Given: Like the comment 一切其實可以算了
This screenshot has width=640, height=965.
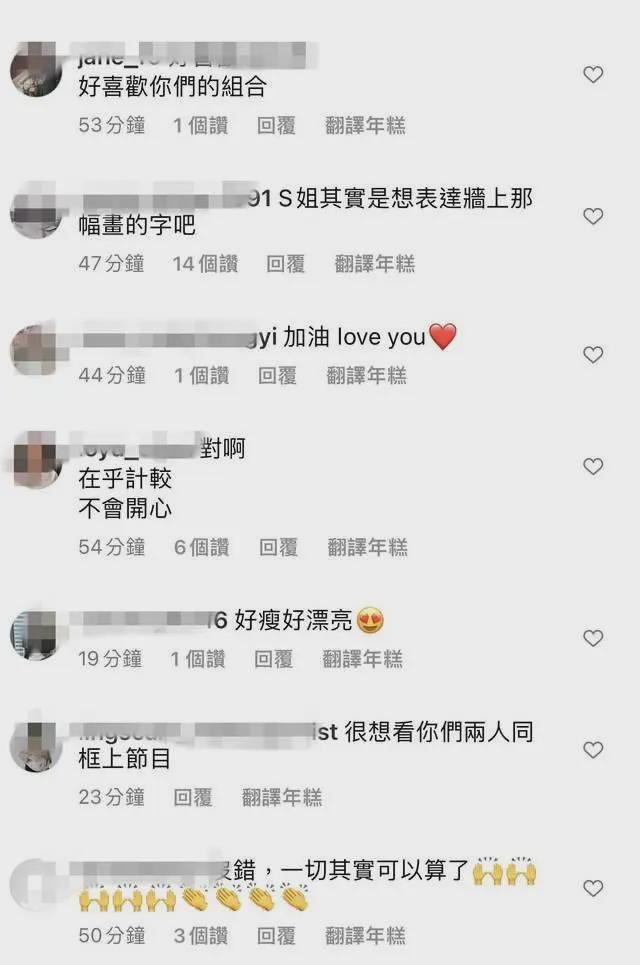Looking at the screenshot, I should (x=593, y=888).
